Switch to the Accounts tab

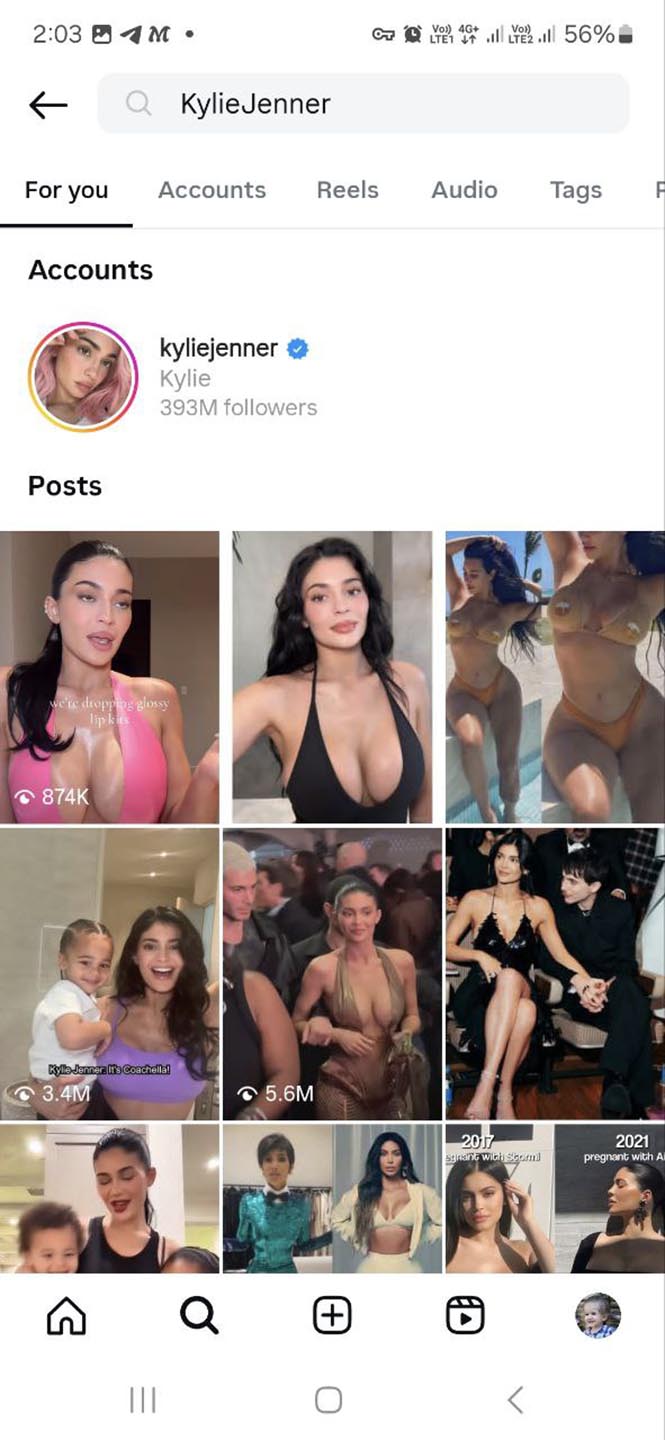tap(212, 190)
